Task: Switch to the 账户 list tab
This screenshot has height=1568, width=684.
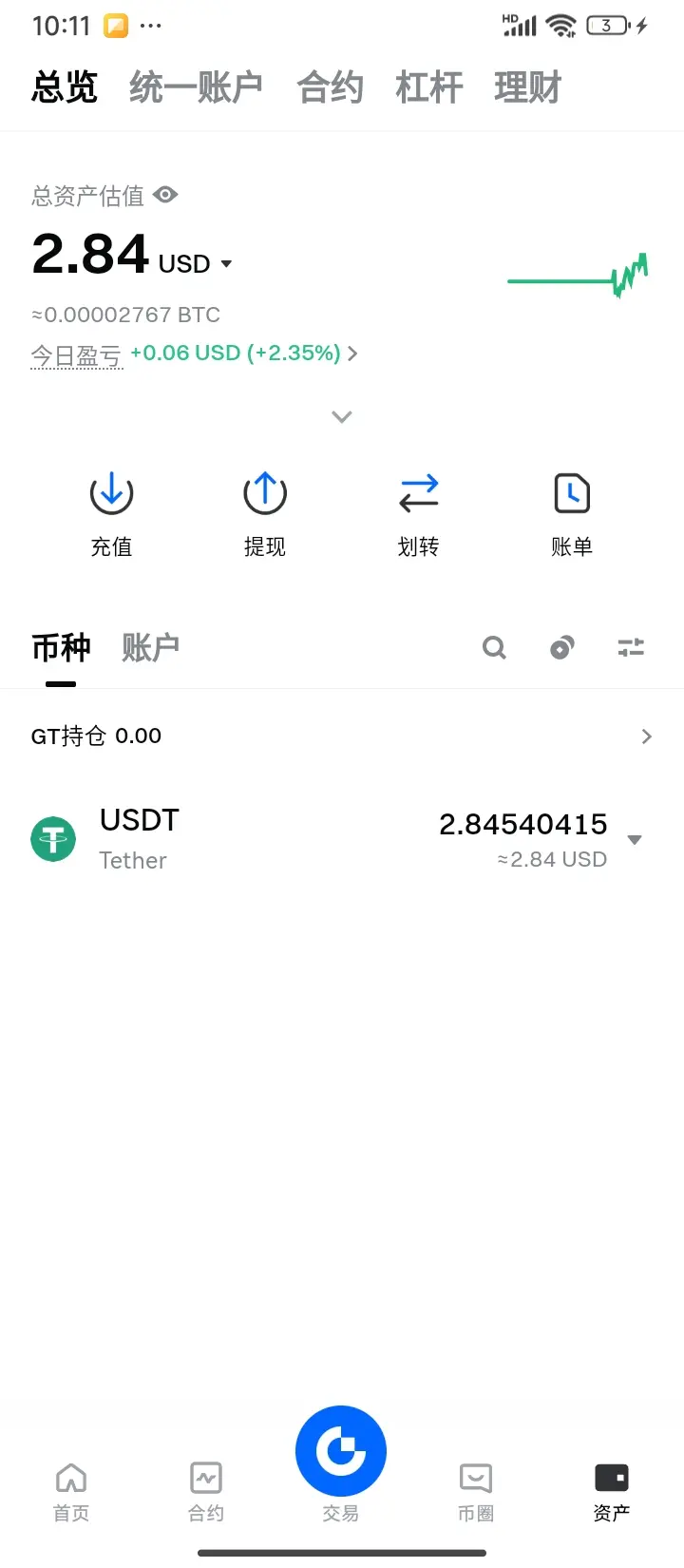Action: coord(150,647)
